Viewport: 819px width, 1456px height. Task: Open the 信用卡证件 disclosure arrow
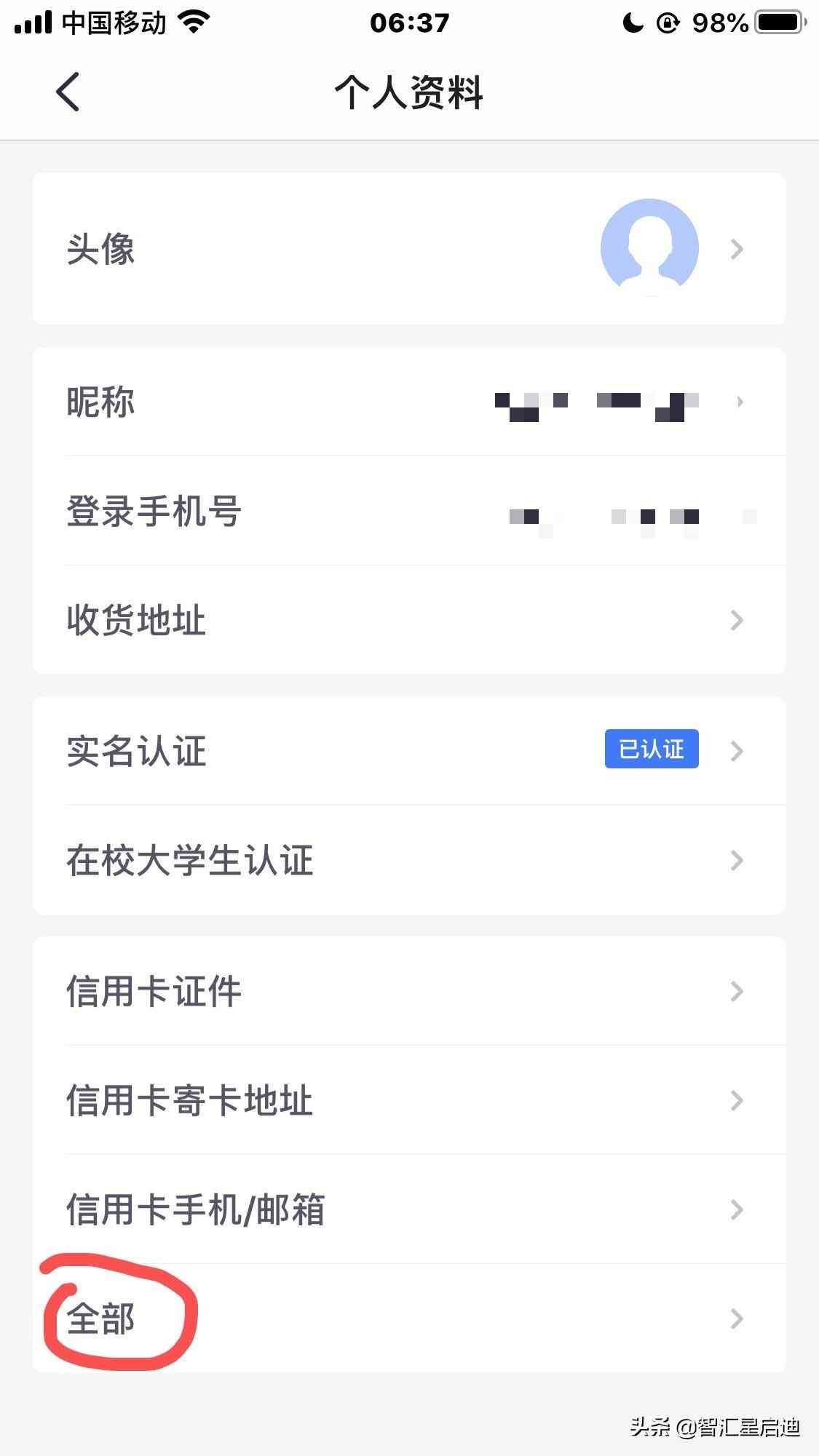(x=737, y=991)
